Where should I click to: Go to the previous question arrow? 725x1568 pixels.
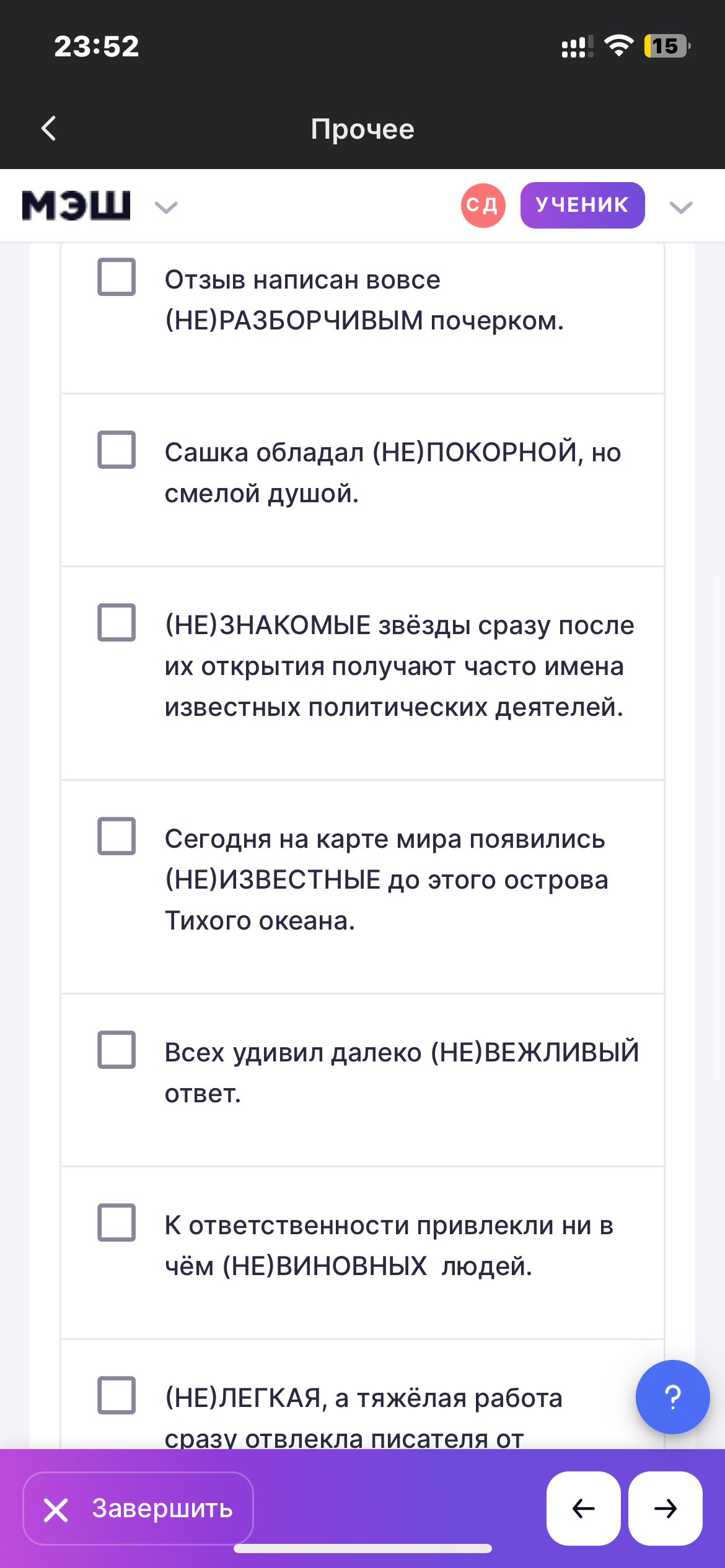(583, 1509)
